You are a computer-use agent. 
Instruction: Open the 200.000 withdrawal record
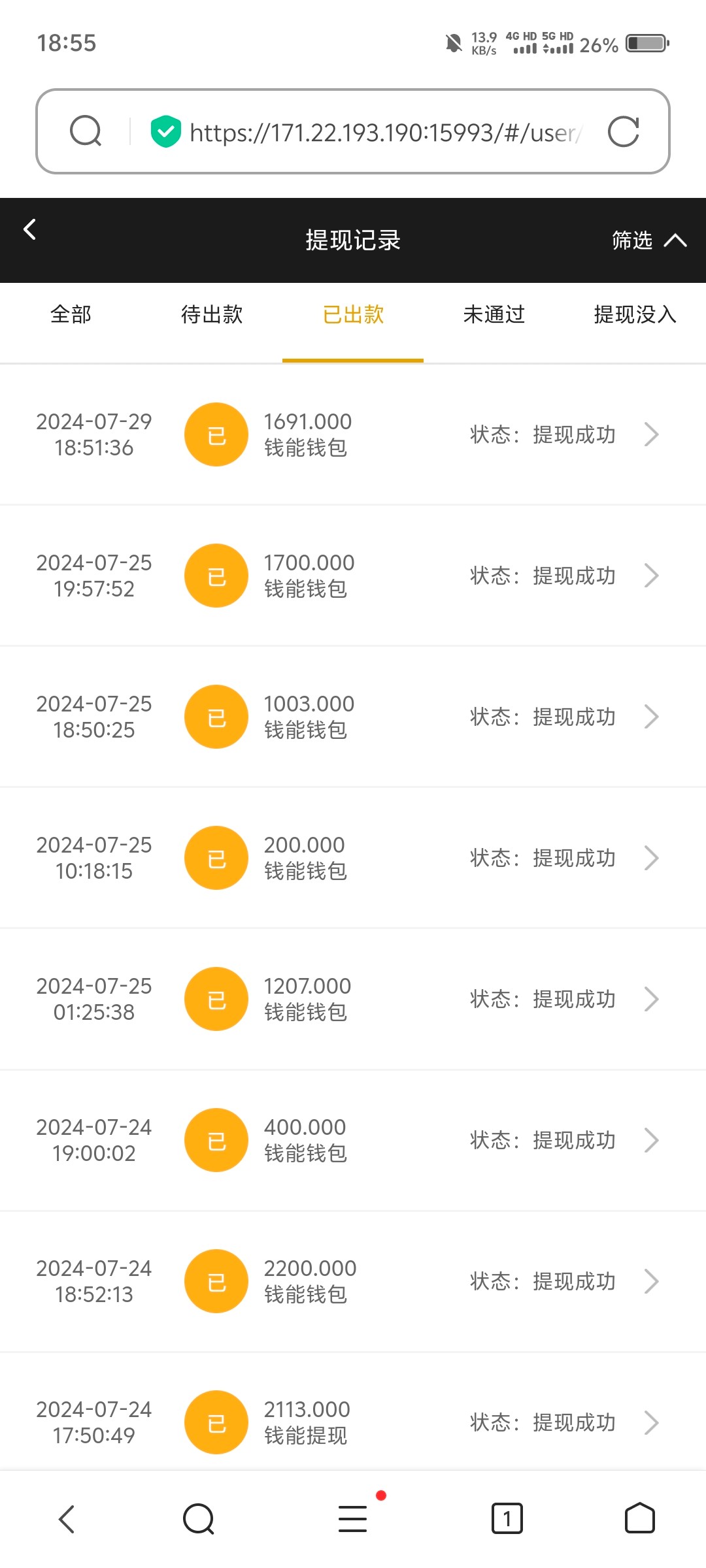(353, 858)
